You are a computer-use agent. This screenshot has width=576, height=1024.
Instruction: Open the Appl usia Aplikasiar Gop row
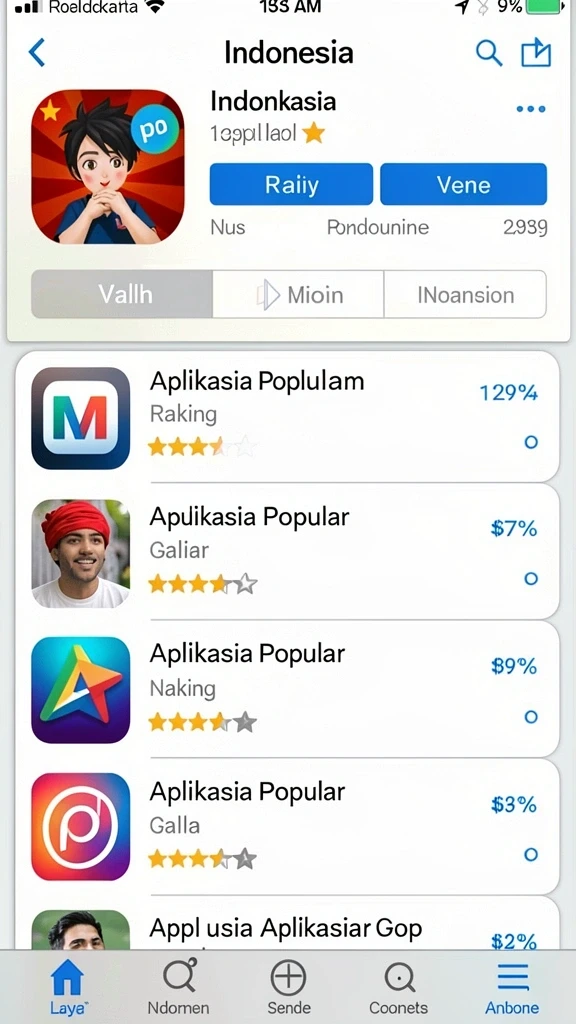287,923
